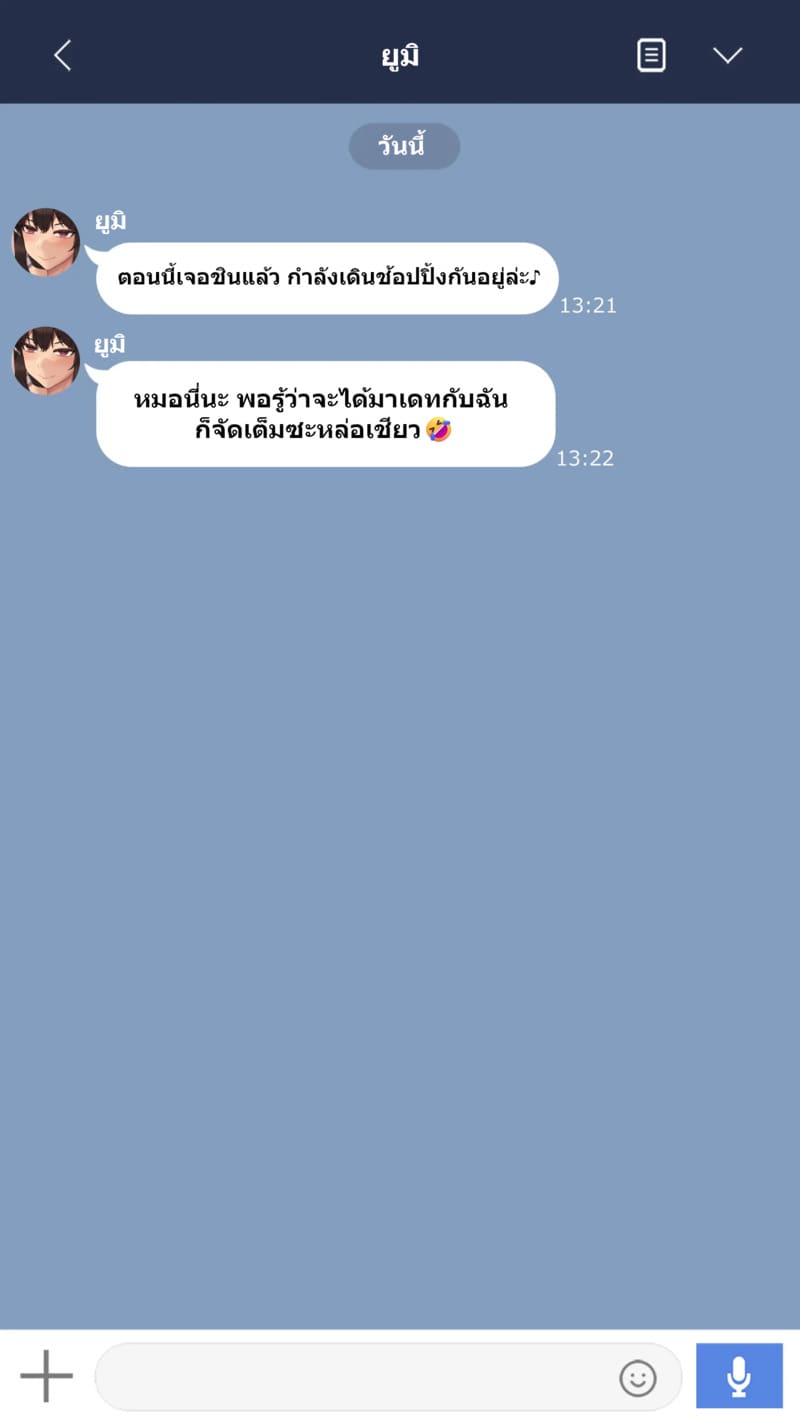Select the chat title ยูมิ
The image size is (800, 1422).
pyautogui.click(x=400, y=55)
